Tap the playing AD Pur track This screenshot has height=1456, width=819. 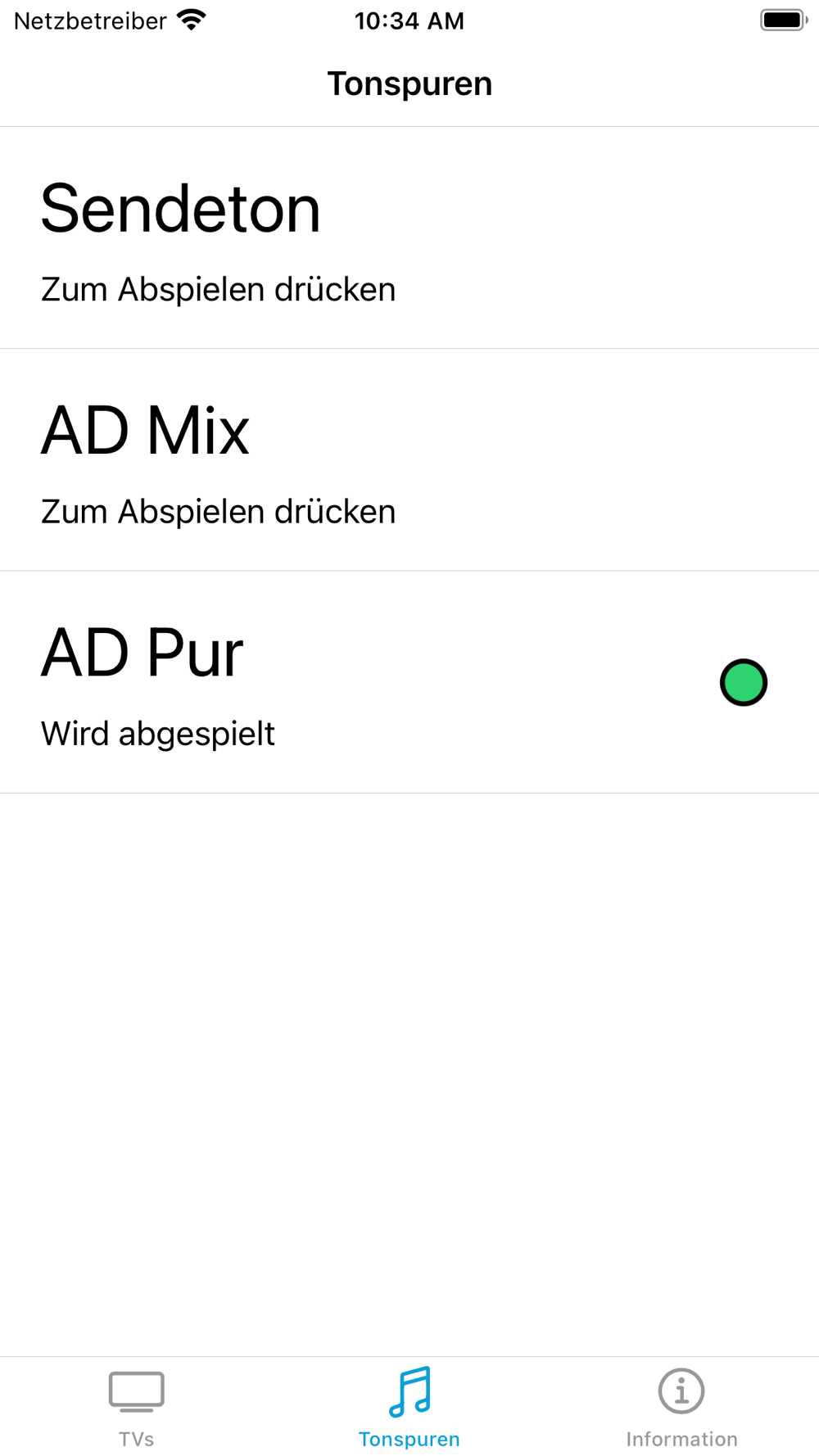coord(409,682)
